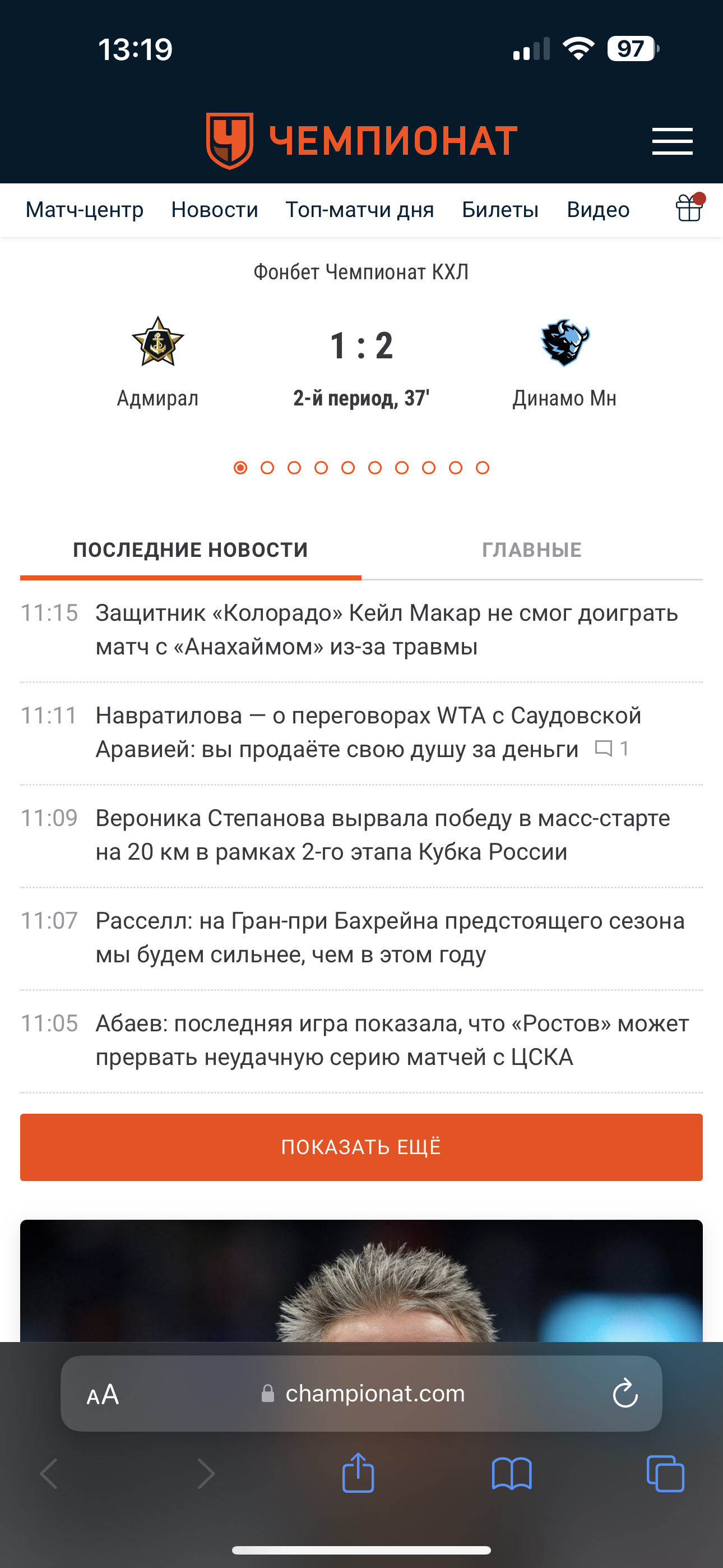Open the Видео section
The image size is (723, 1568).
(598, 209)
